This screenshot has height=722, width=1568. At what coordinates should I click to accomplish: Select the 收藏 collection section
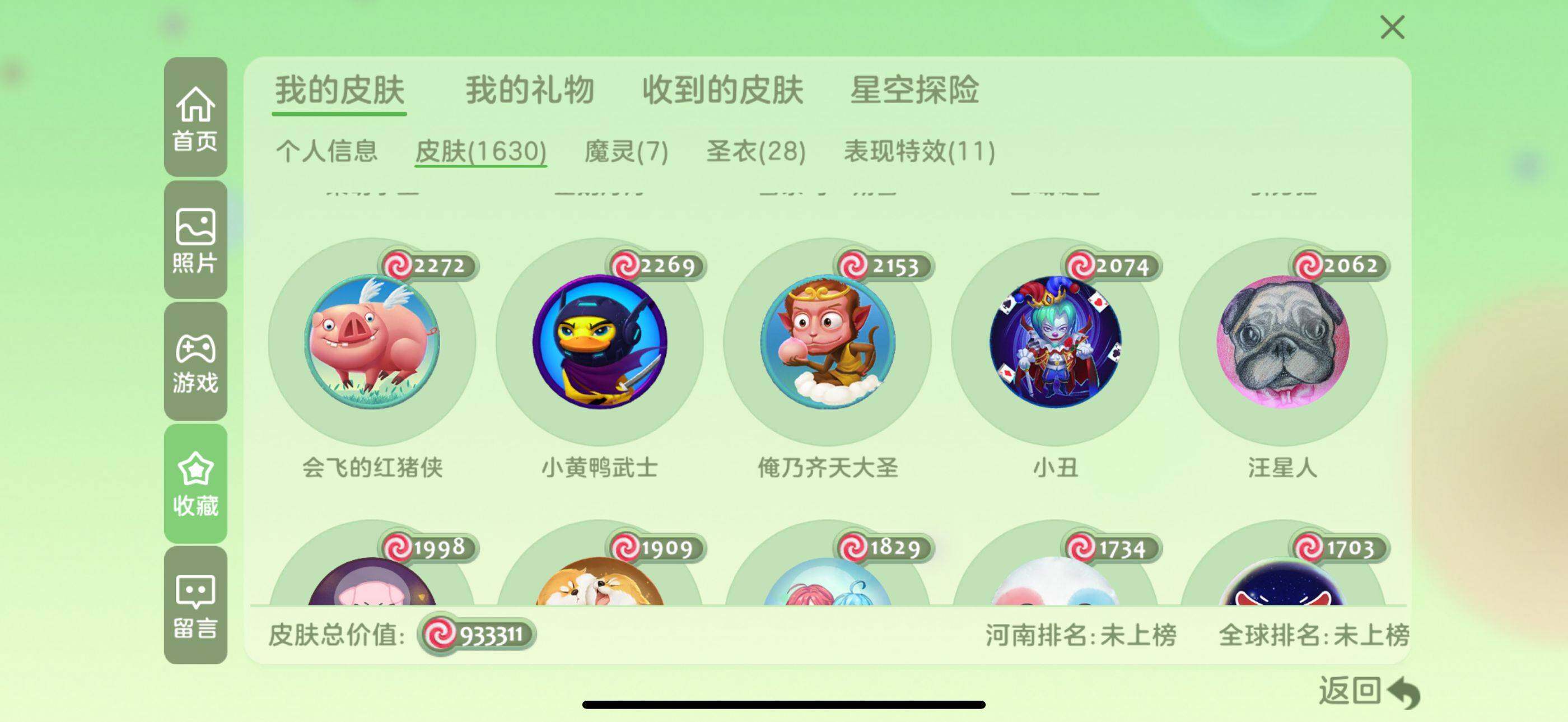(x=195, y=483)
